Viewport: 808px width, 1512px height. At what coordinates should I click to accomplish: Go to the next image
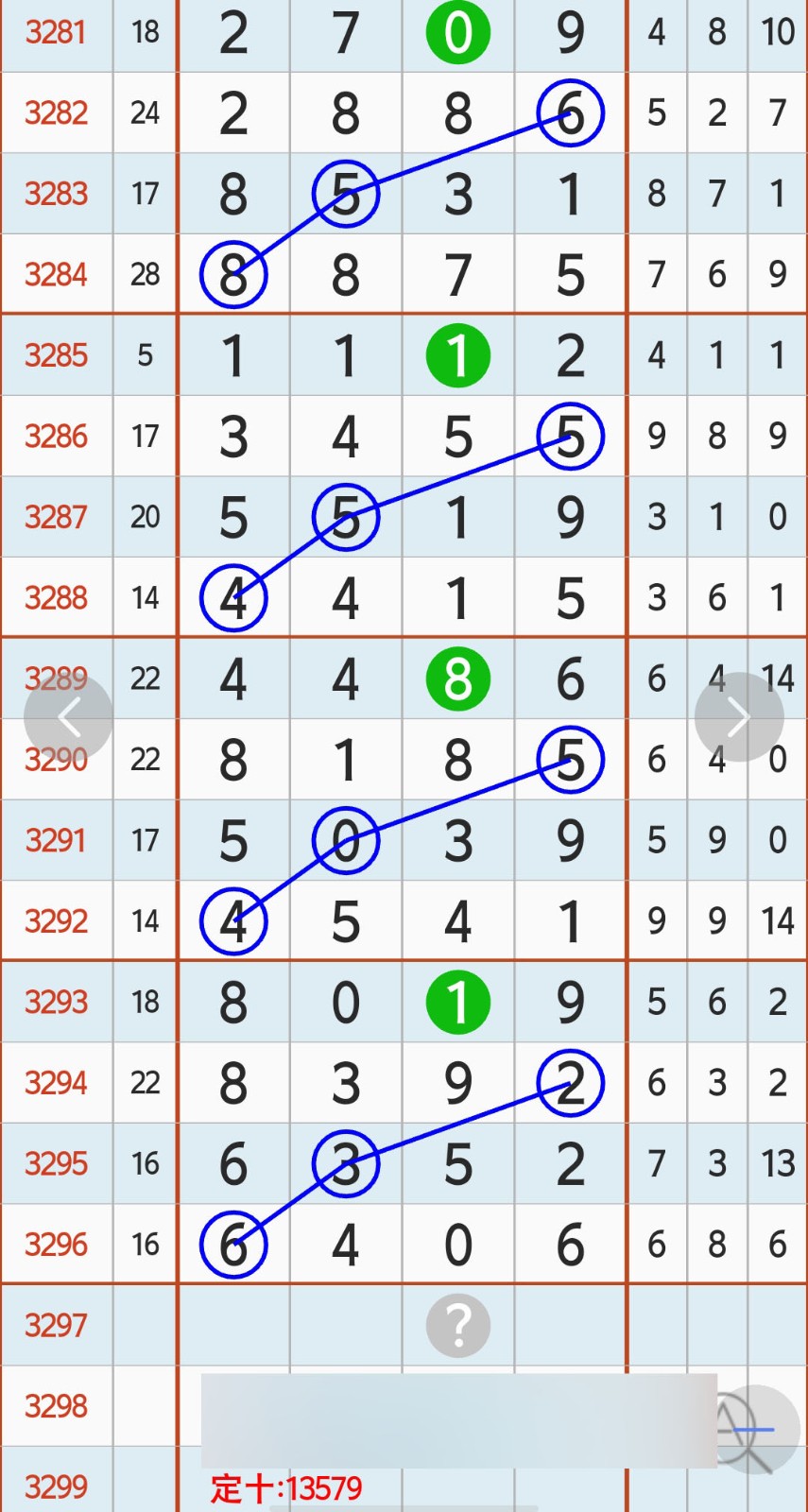[x=738, y=717]
